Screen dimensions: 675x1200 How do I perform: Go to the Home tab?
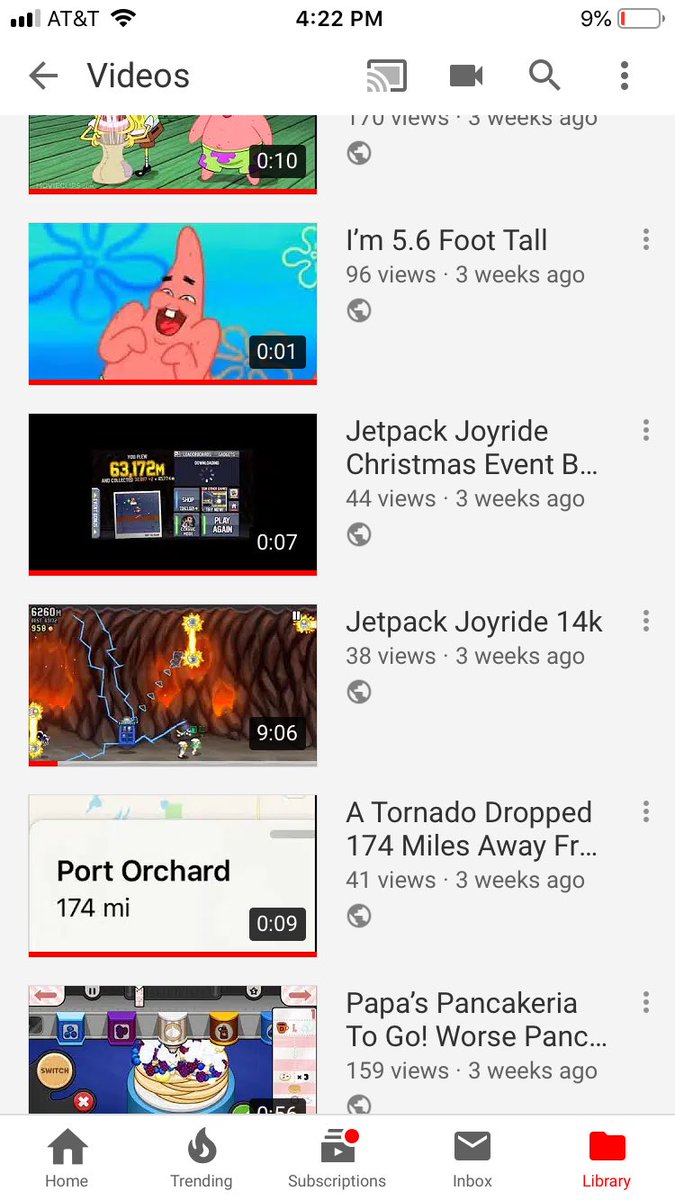pyautogui.click(x=67, y=1158)
